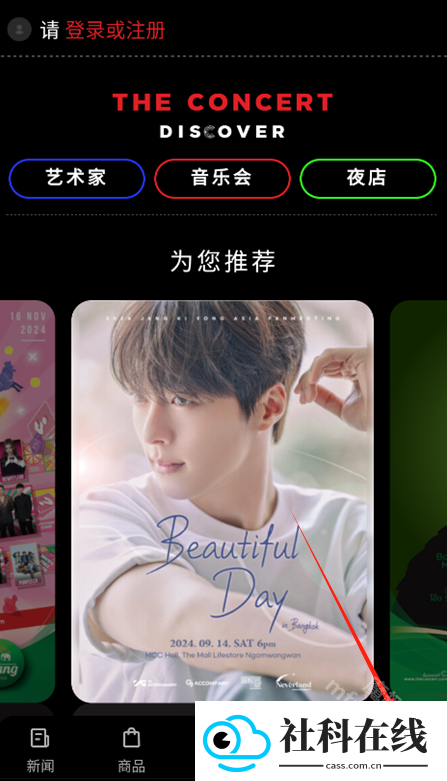
Task: Open the profile avatar icon
Action: tap(19, 29)
